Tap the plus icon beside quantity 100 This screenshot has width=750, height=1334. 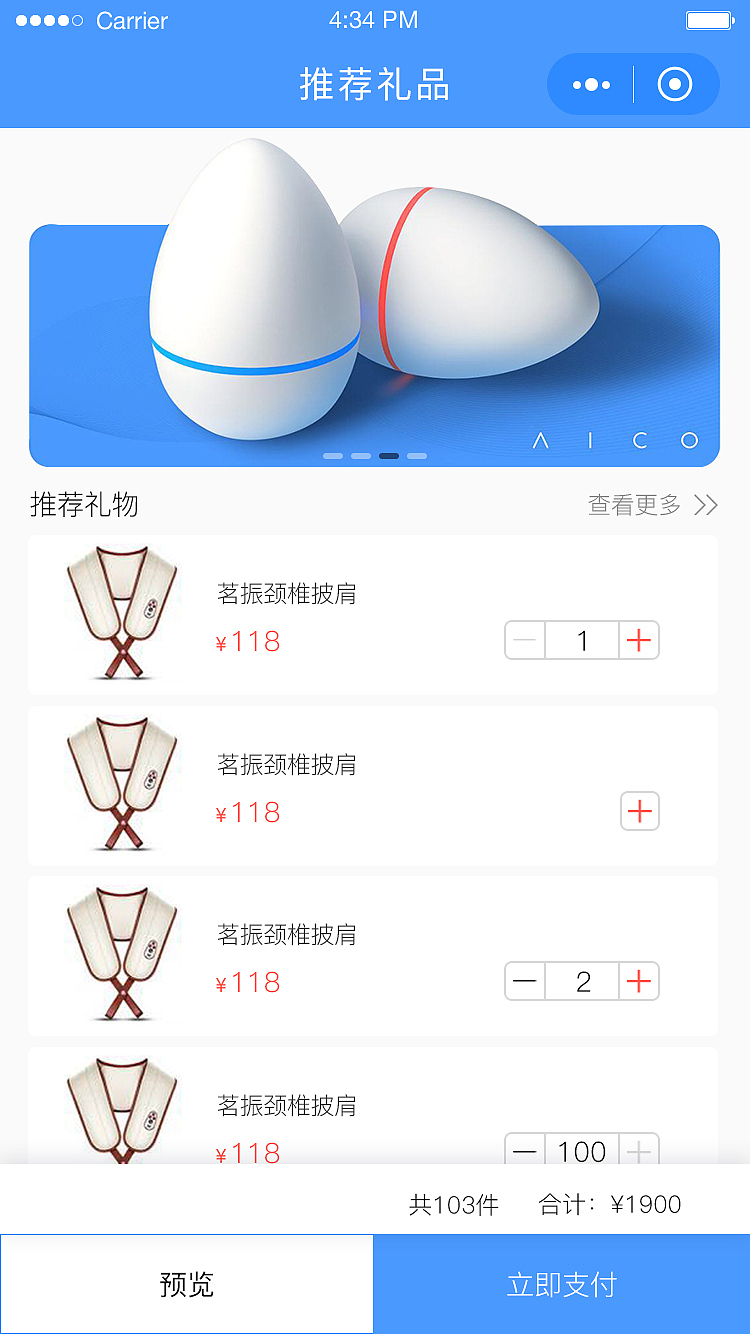[x=639, y=1151]
